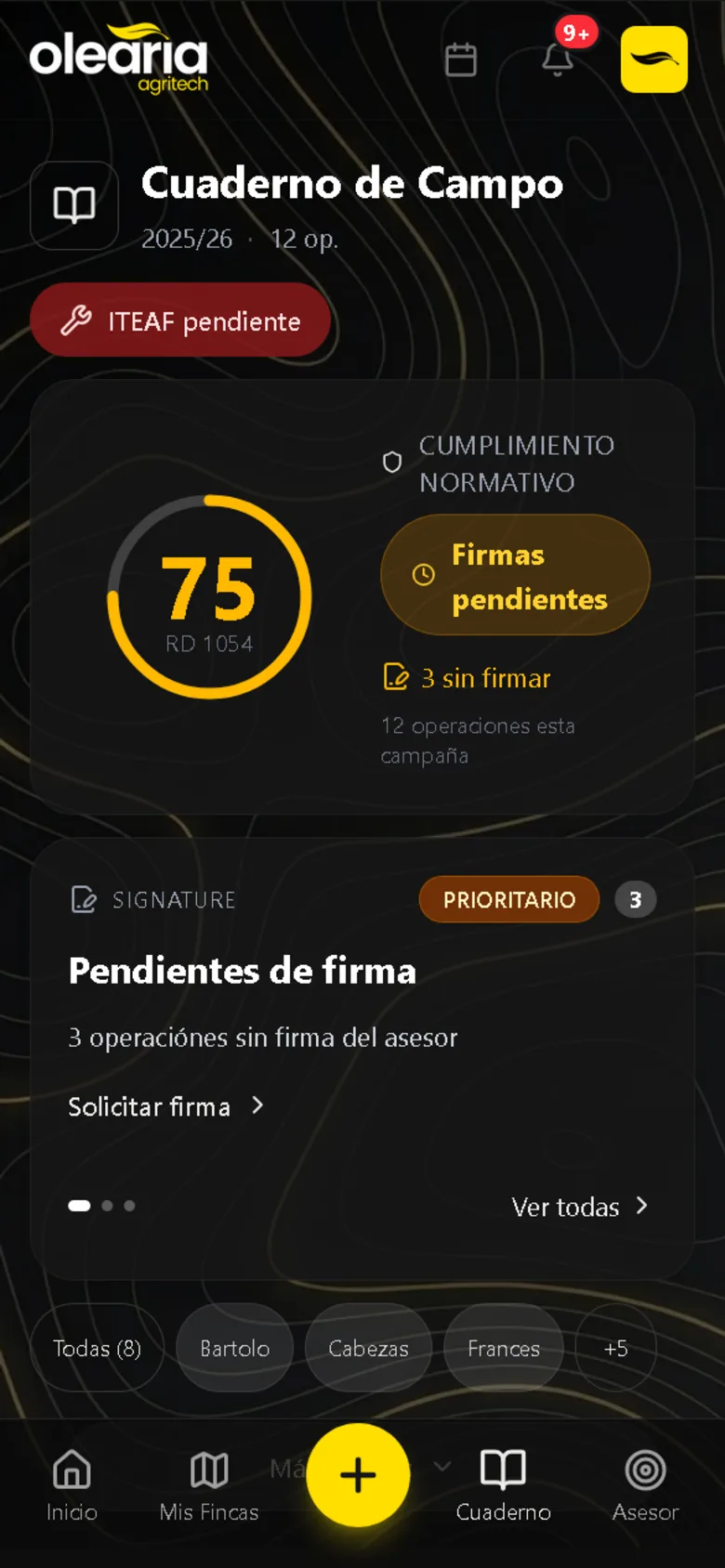Screen dimensions: 725x1568
Task: Expand the +5 chip to show more farms
Action: pyautogui.click(x=615, y=1348)
